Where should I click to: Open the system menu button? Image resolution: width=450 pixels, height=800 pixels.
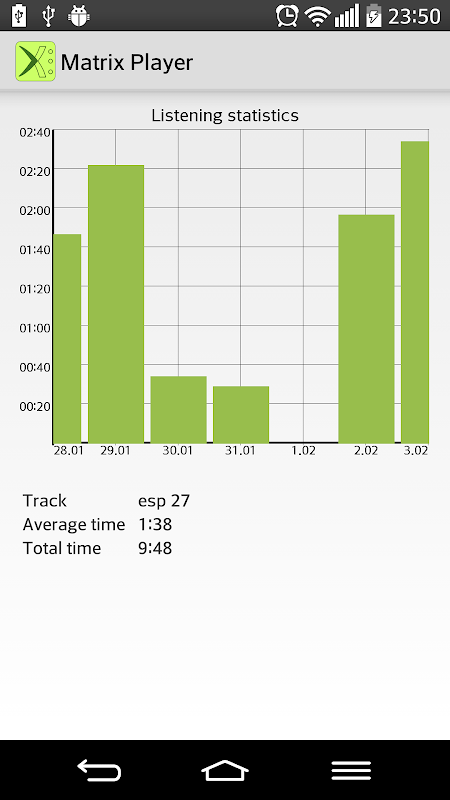(351, 770)
